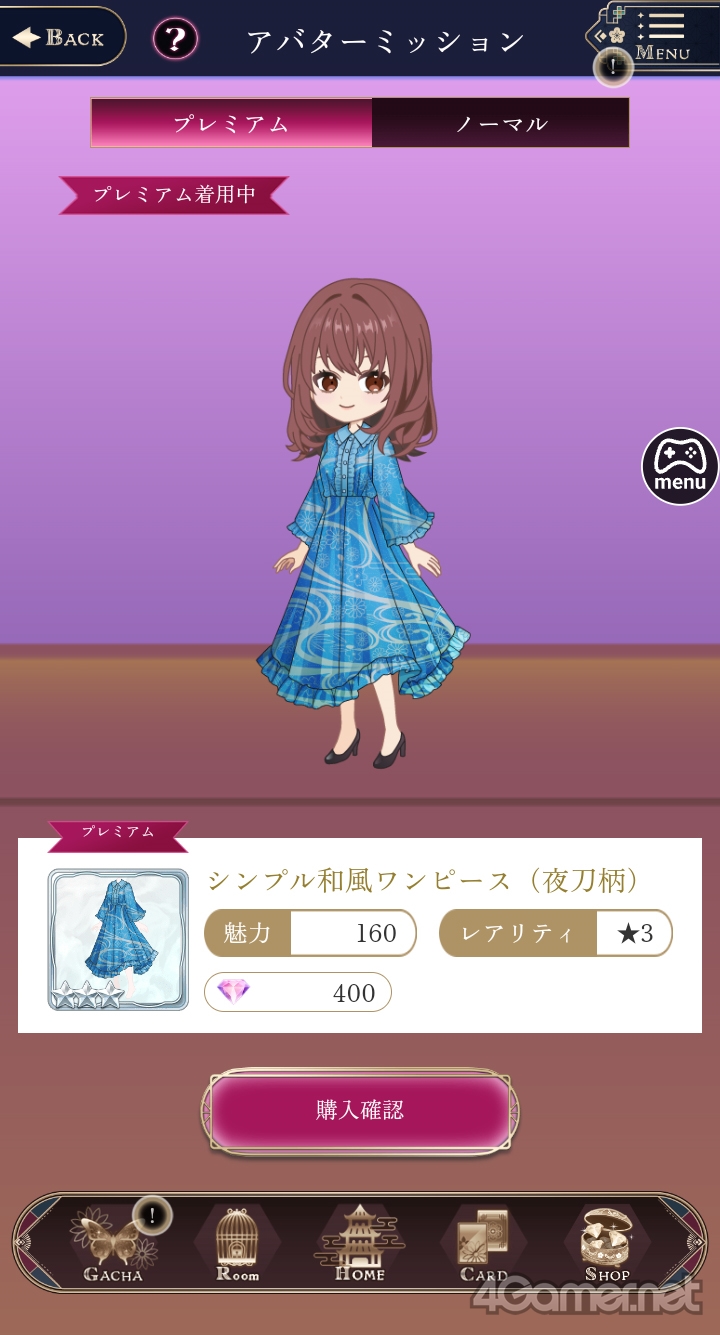This screenshot has width=720, height=1335.
Task: Go back using the Back button
Action: (60, 37)
